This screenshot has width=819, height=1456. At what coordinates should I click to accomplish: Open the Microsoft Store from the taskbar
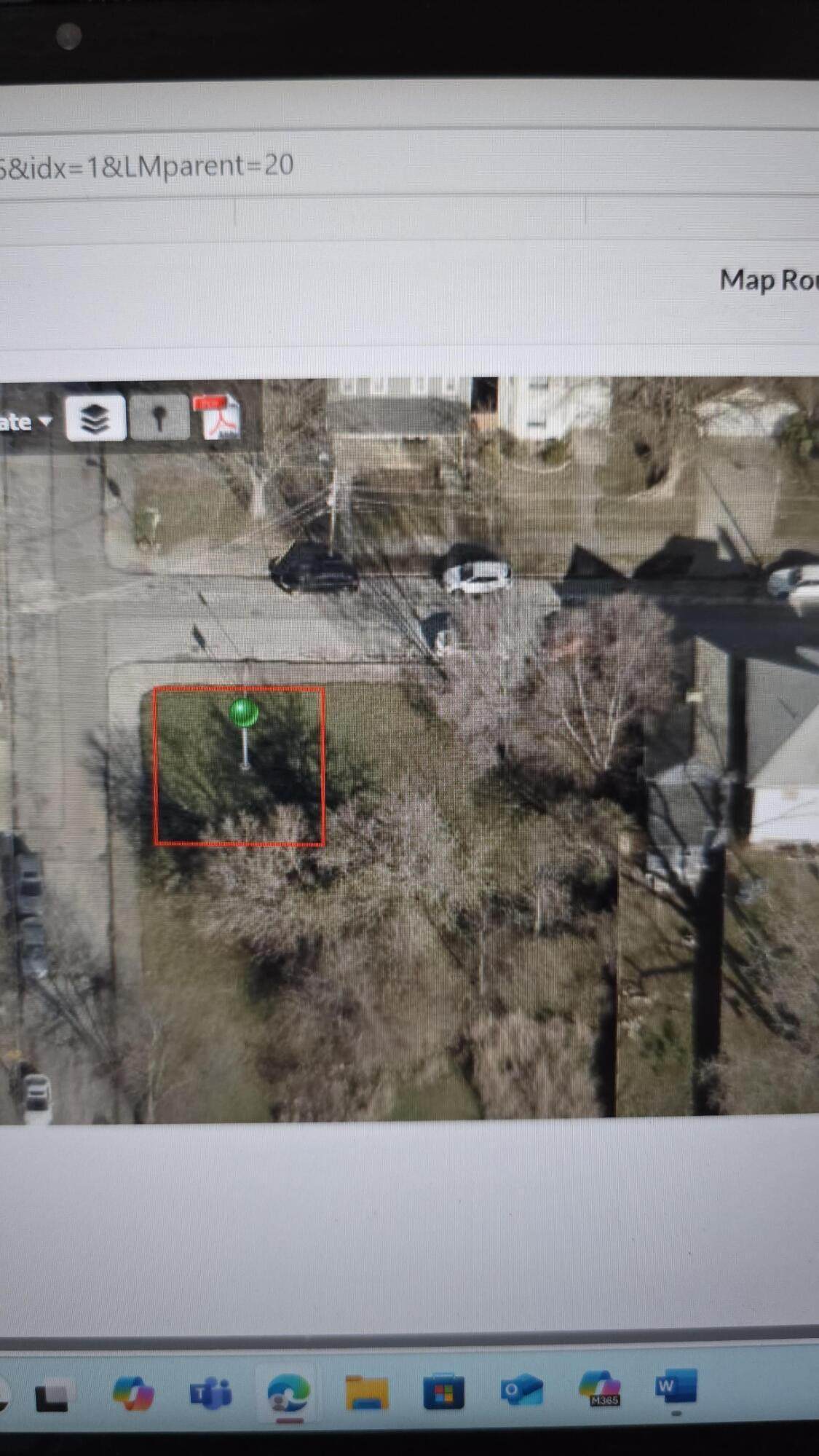point(443,1393)
